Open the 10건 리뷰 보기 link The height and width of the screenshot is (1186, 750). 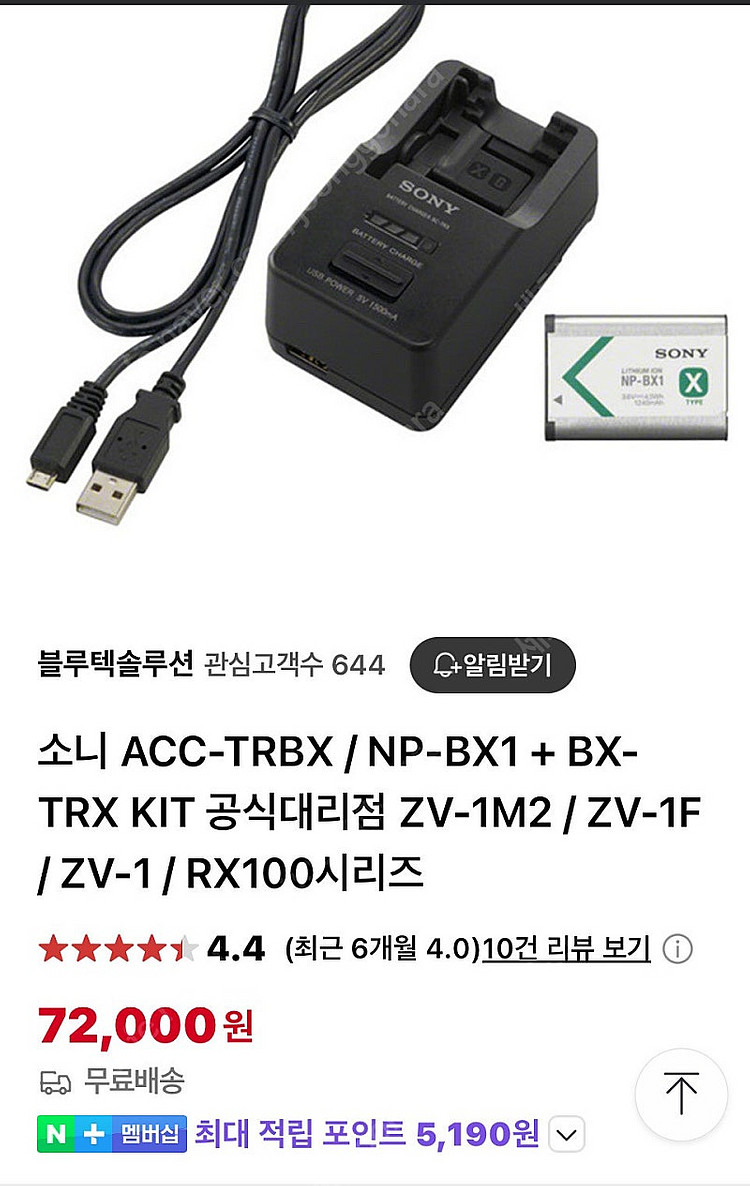(x=566, y=948)
